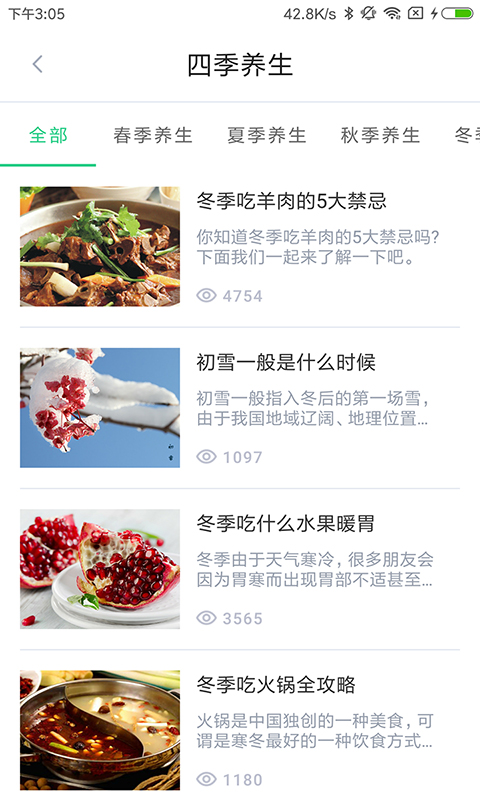Open the article 初雪一般是什么时候
The height and width of the screenshot is (800, 480).
[x=240, y=408]
